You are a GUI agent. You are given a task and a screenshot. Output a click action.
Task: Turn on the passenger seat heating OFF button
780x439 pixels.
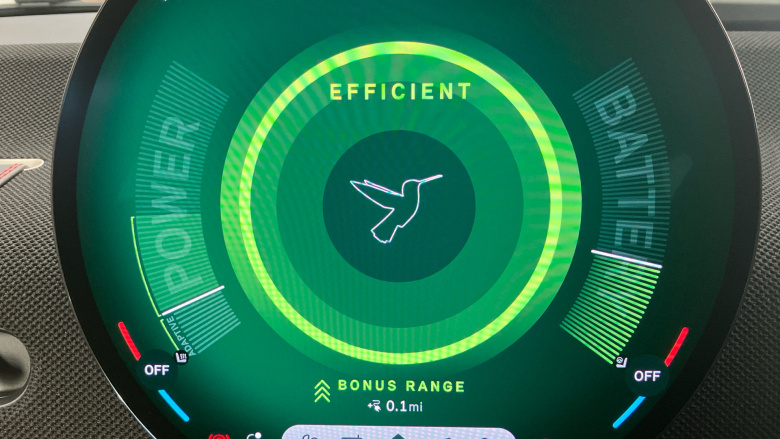tap(647, 376)
